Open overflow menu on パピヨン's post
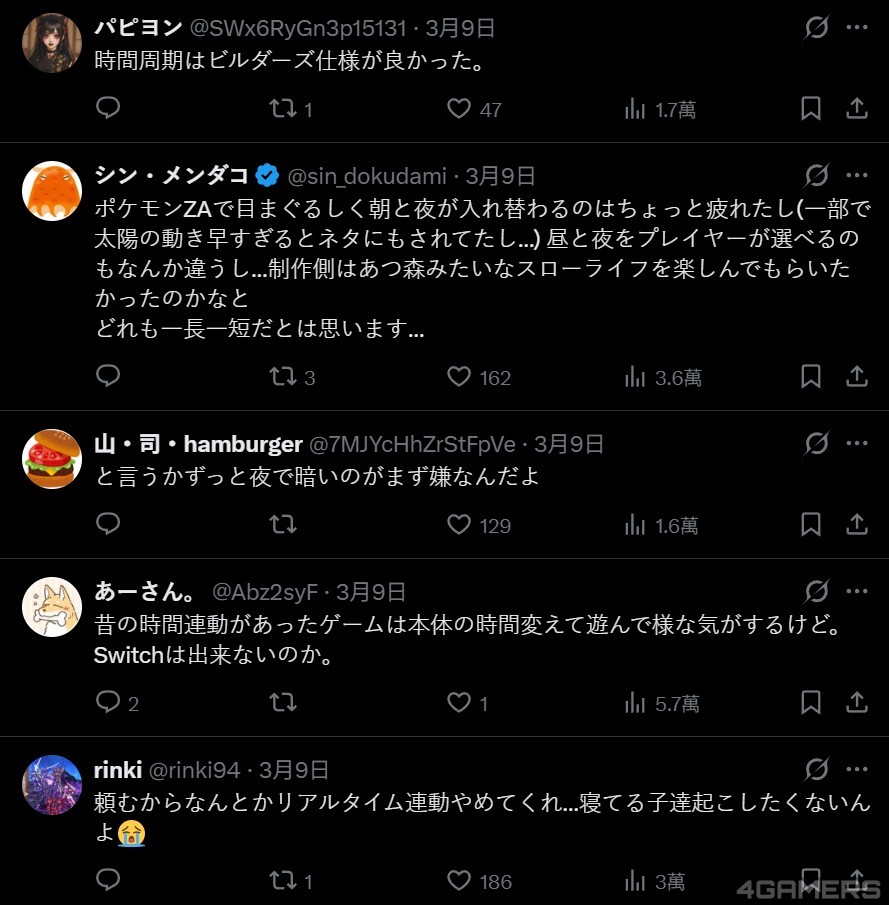 [x=857, y=28]
